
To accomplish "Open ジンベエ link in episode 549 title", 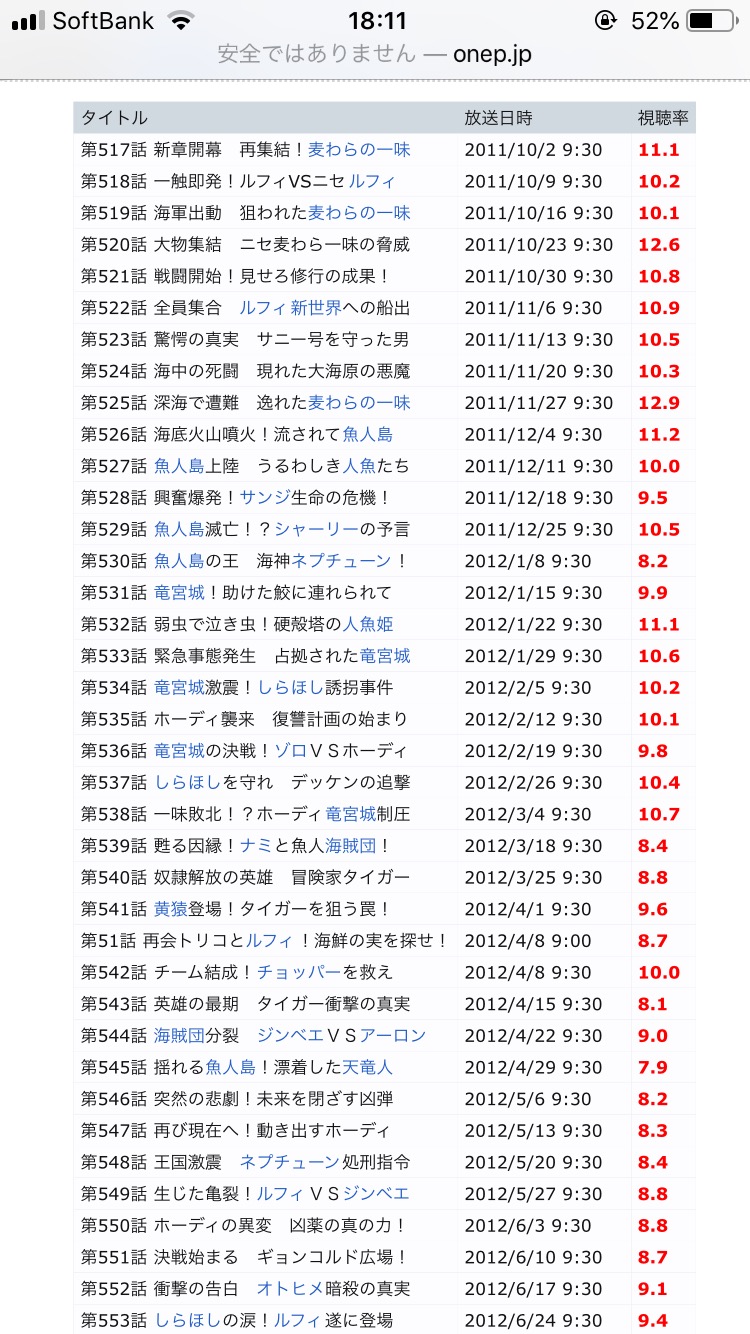I will [376, 1194].
